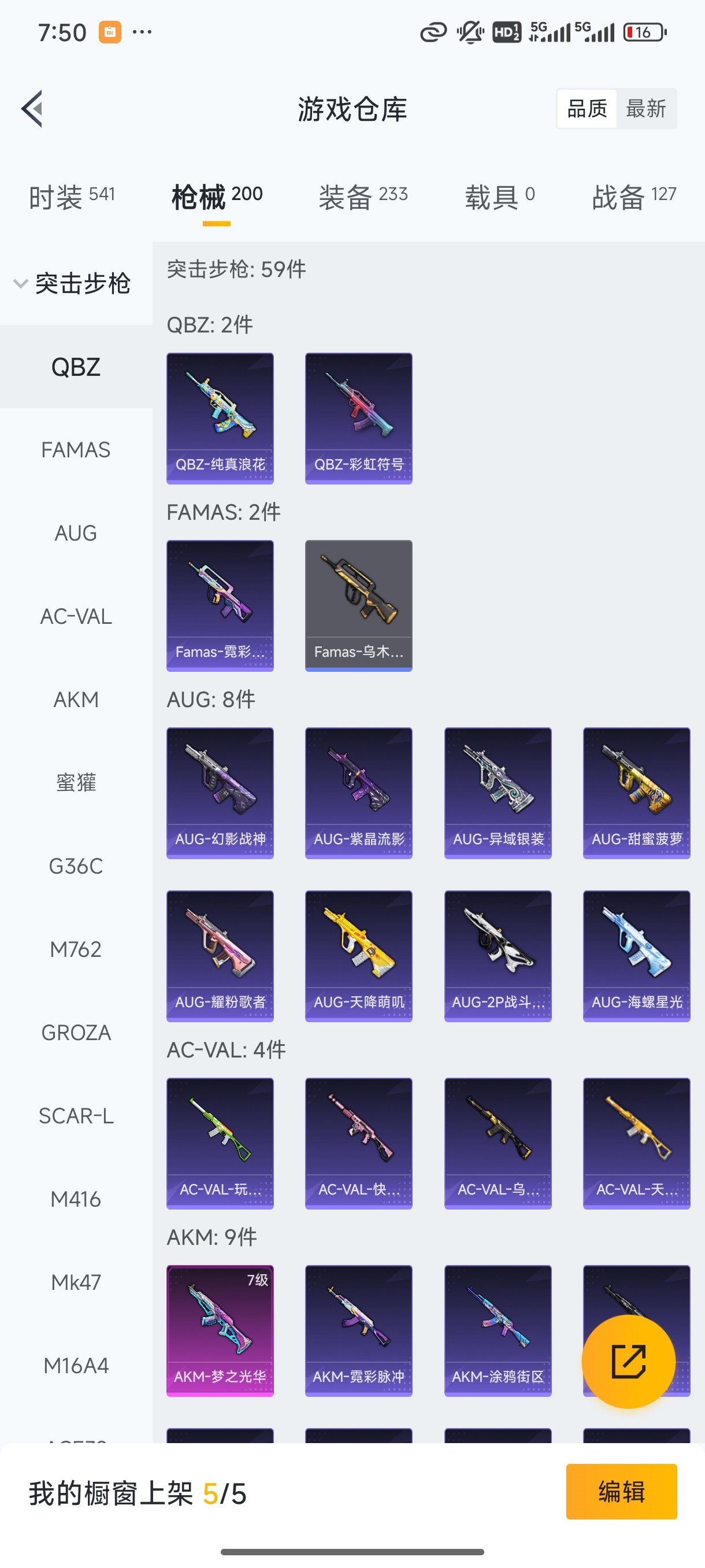Viewport: 705px width, 1568px height.
Task: Sort by 最新
Action: pyautogui.click(x=645, y=109)
